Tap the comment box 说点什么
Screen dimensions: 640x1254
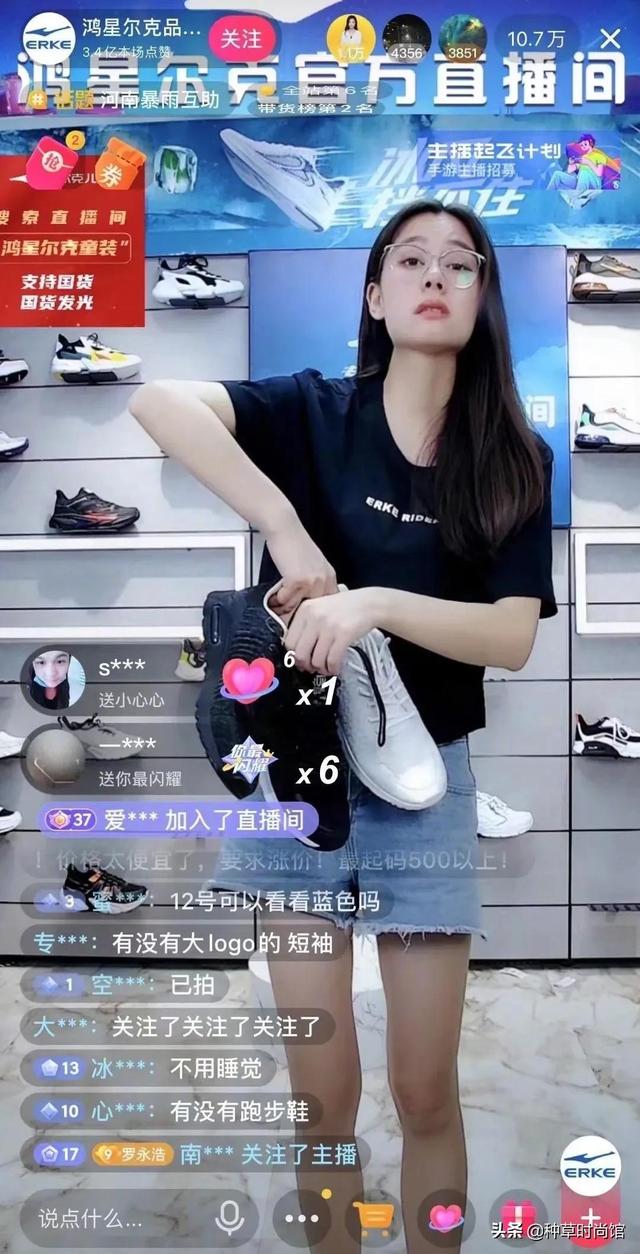tap(111, 1217)
